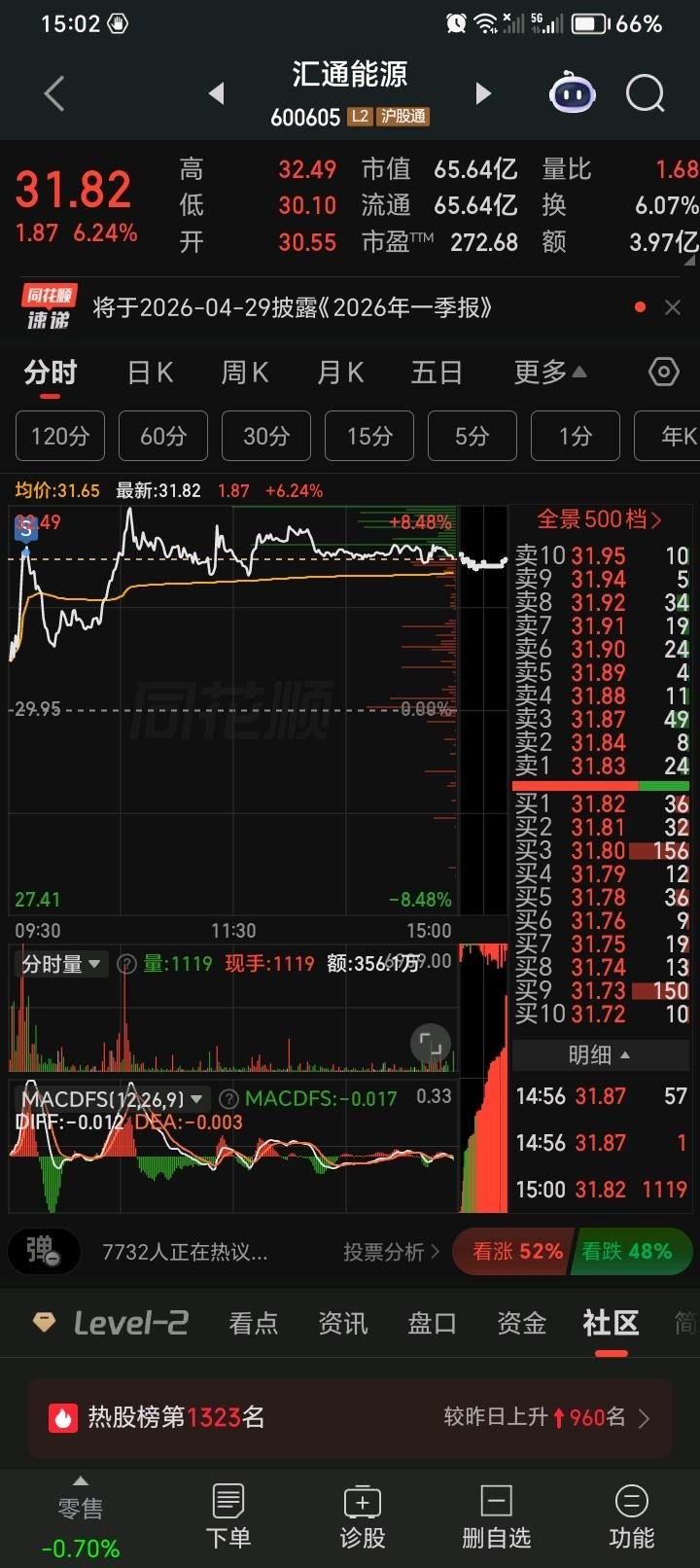The width and height of the screenshot is (700, 1568).
Task: Dismiss the 2026年一季报 announcement banner
Action: tap(673, 307)
